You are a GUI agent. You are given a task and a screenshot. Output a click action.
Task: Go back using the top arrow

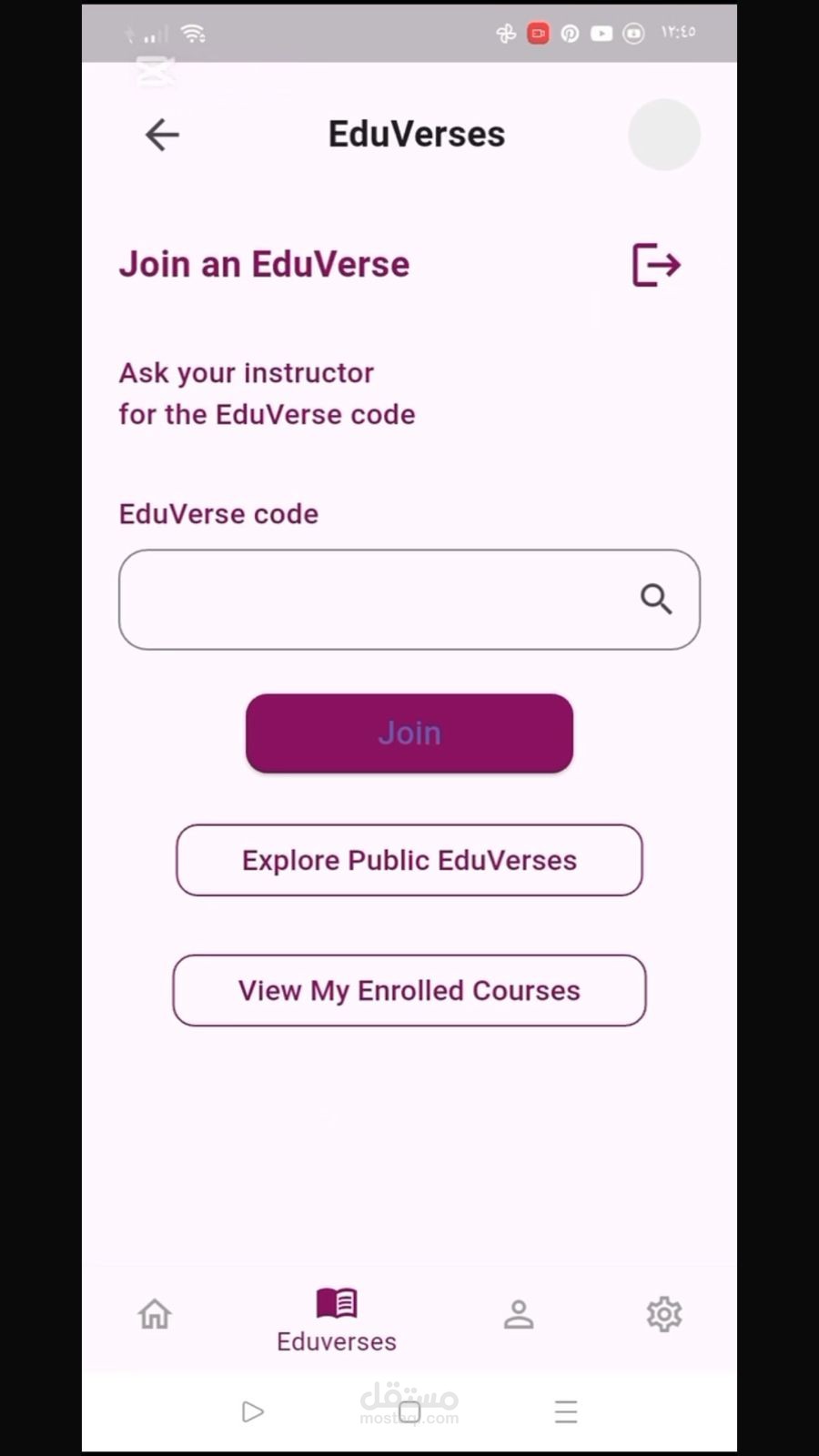click(x=162, y=135)
